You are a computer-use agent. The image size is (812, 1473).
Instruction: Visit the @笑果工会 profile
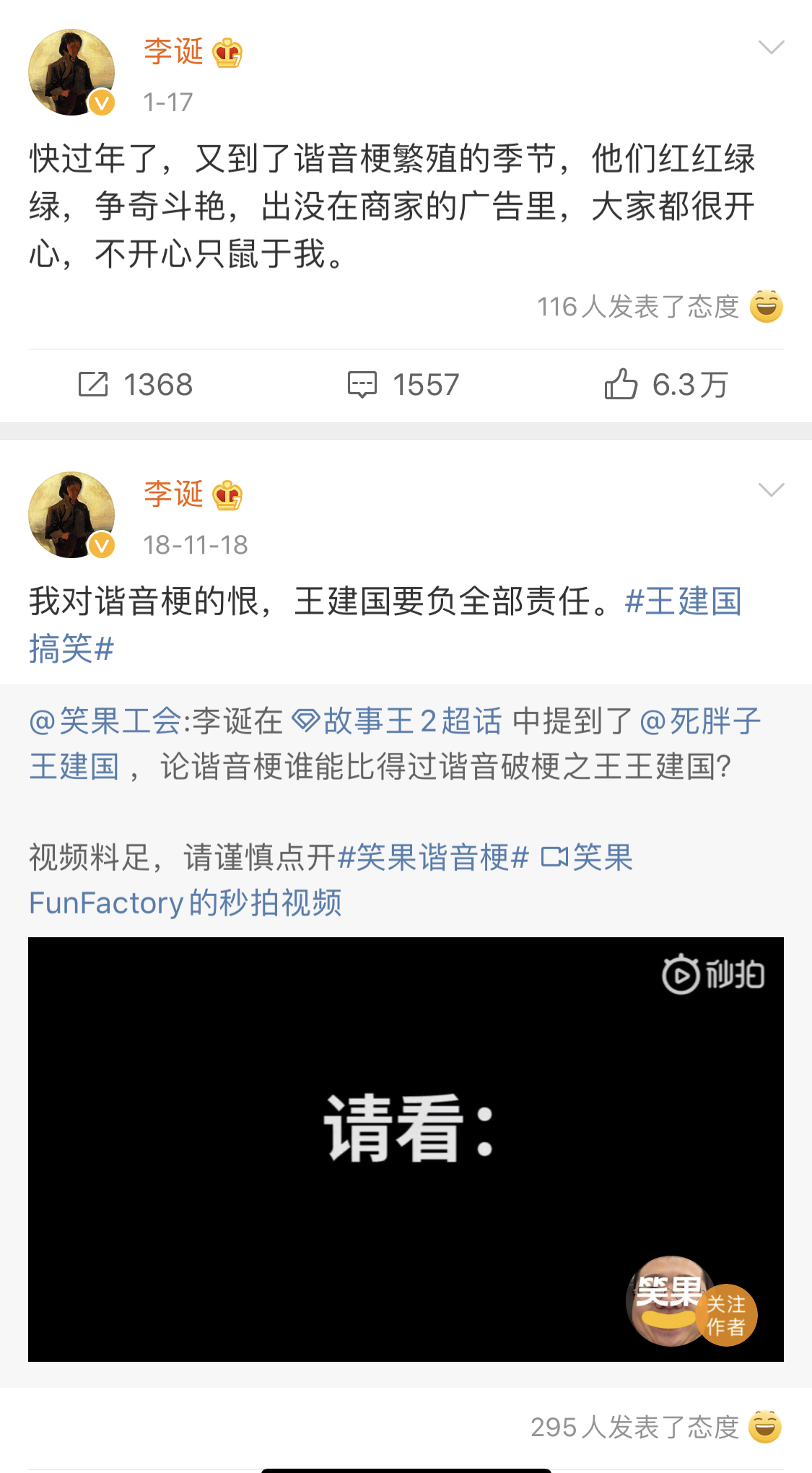105,721
